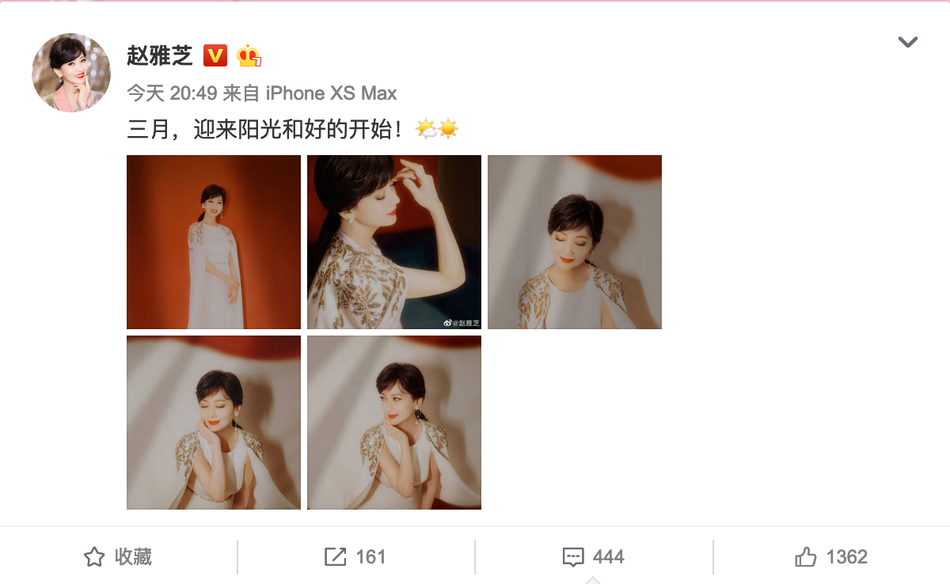The width and height of the screenshot is (950, 584).
Task: Open the last photo in the post
Action: click(x=394, y=422)
